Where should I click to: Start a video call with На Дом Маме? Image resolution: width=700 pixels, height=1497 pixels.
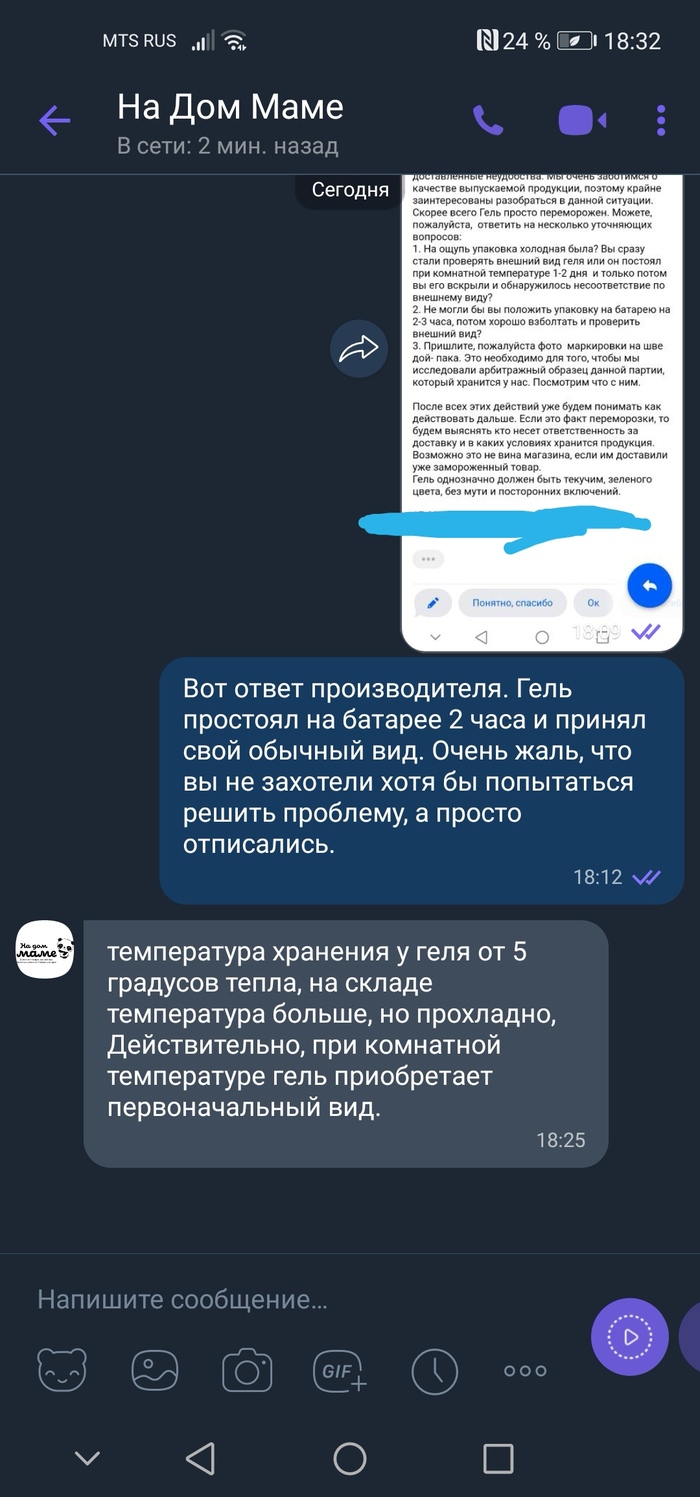[581, 121]
